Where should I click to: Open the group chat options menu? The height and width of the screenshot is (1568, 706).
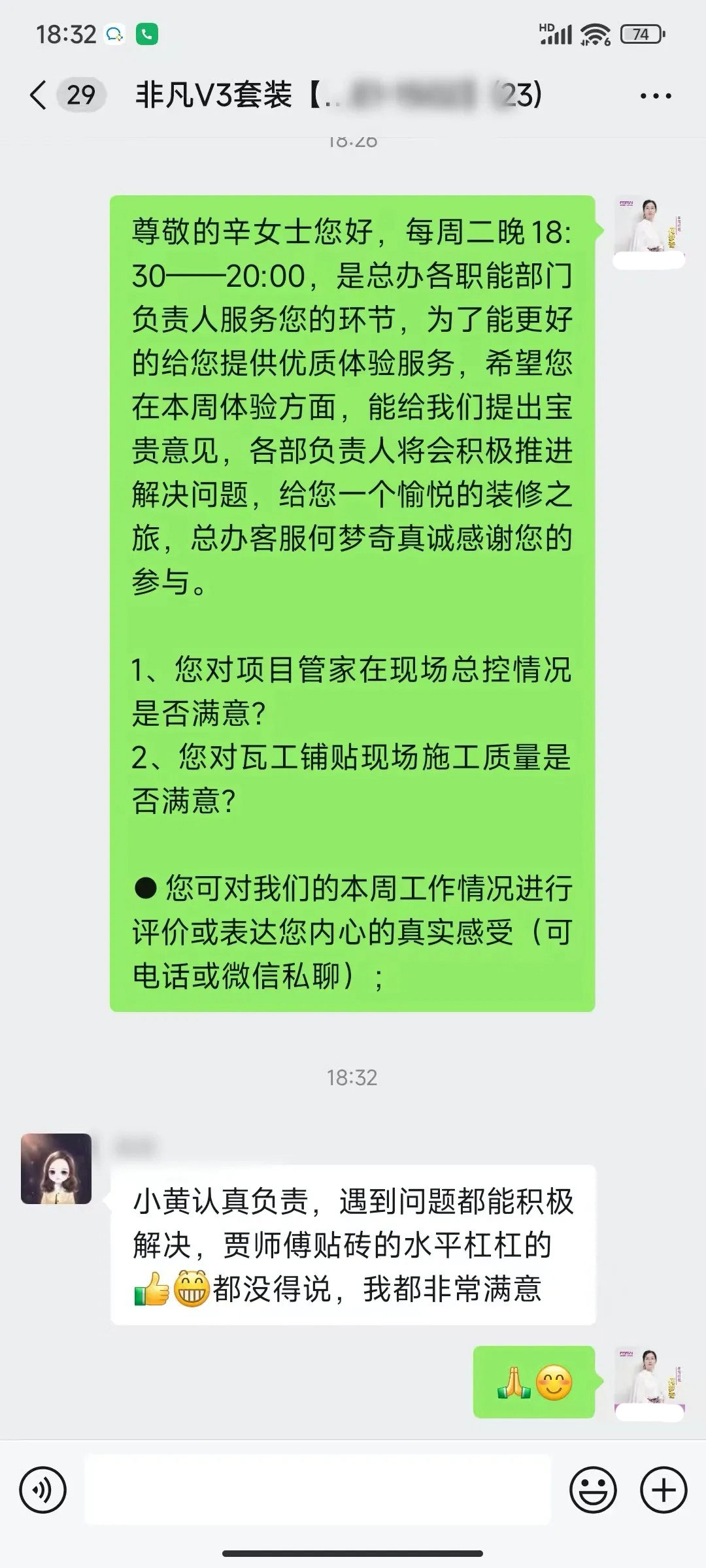pos(655,97)
